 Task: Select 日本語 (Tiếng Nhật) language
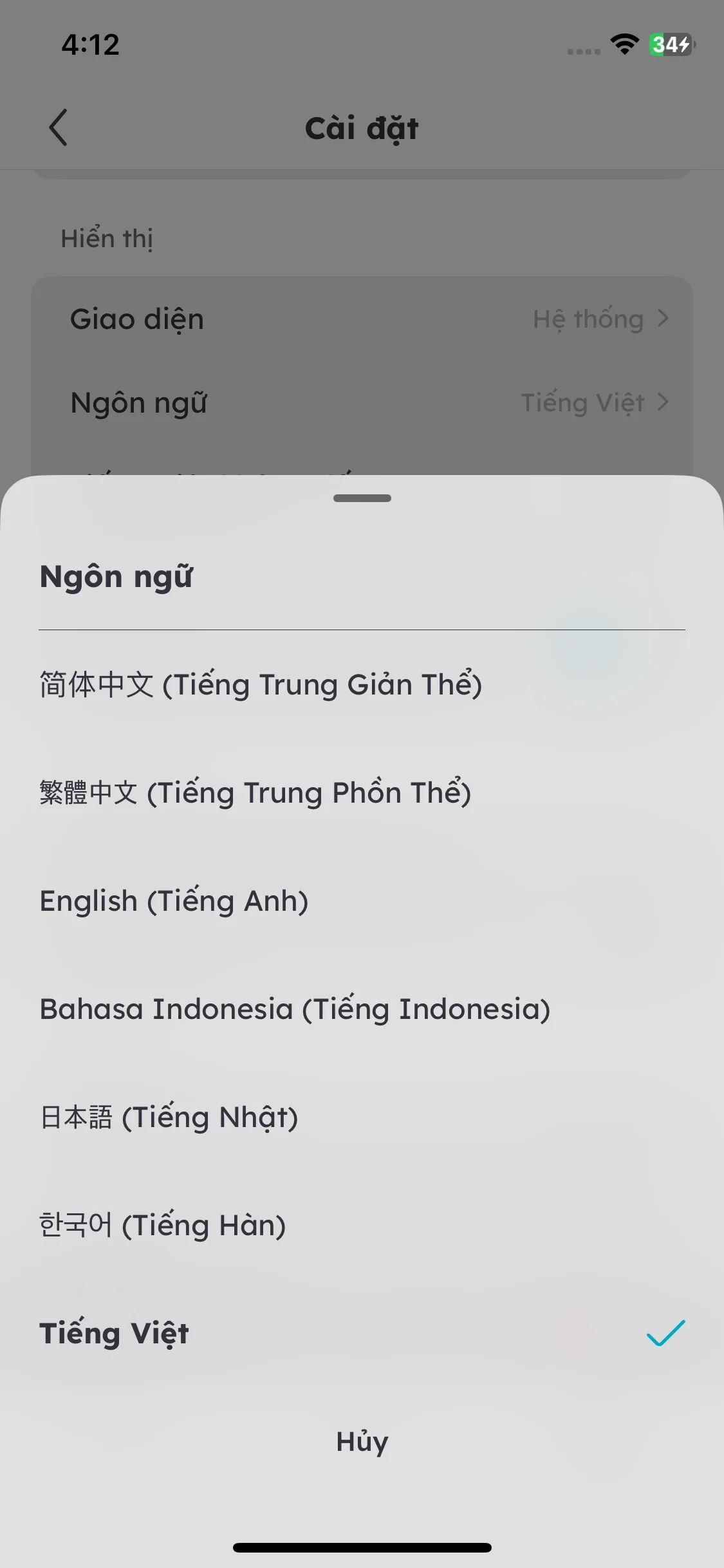pyautogui.click(x=169, y=1117)
